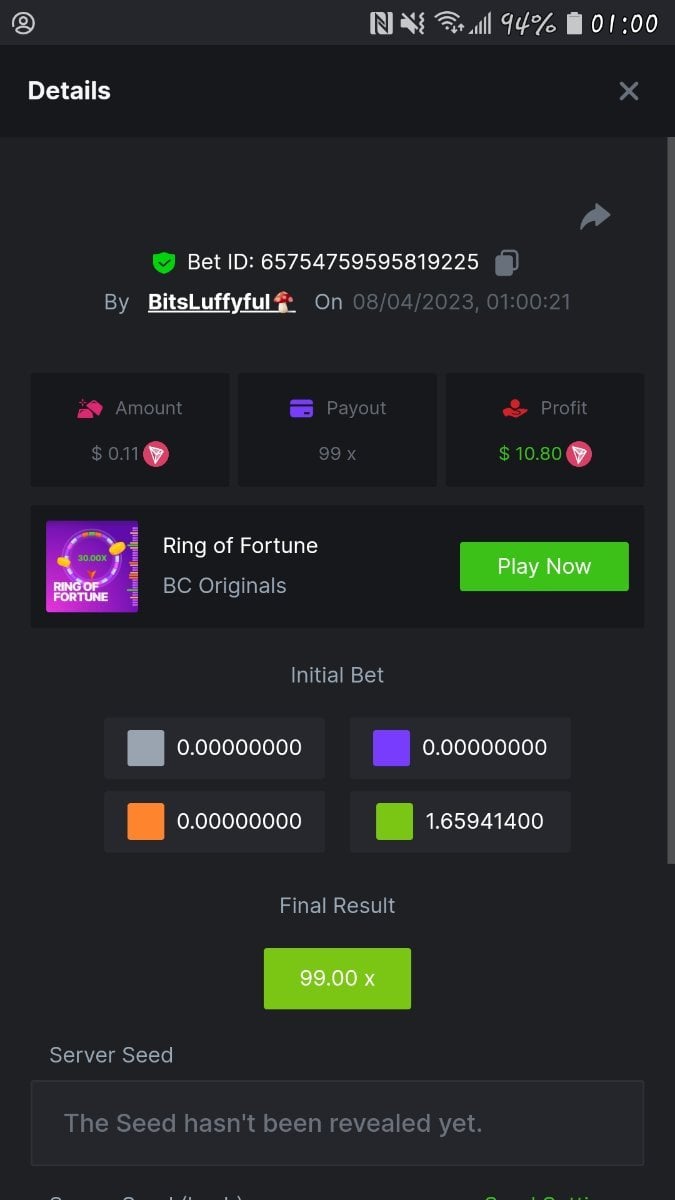Copy the Bet ID
675x1200 pixels.
point(507,263)
